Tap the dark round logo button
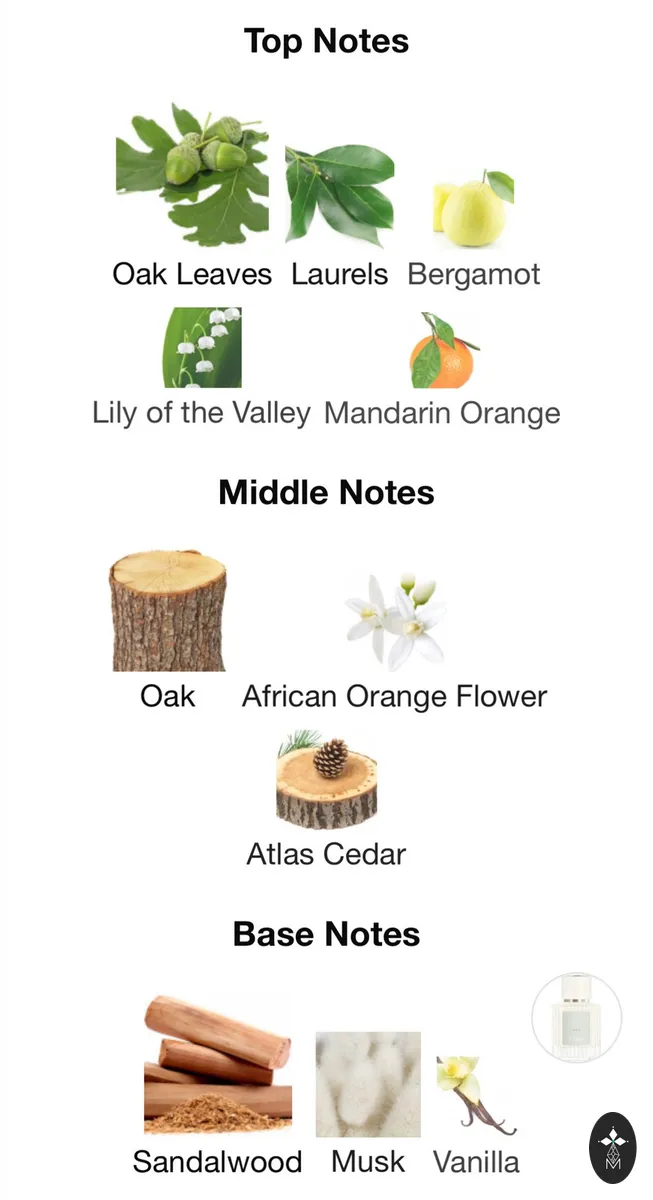The image size is (653, 1200). [x=612, y=1148]
